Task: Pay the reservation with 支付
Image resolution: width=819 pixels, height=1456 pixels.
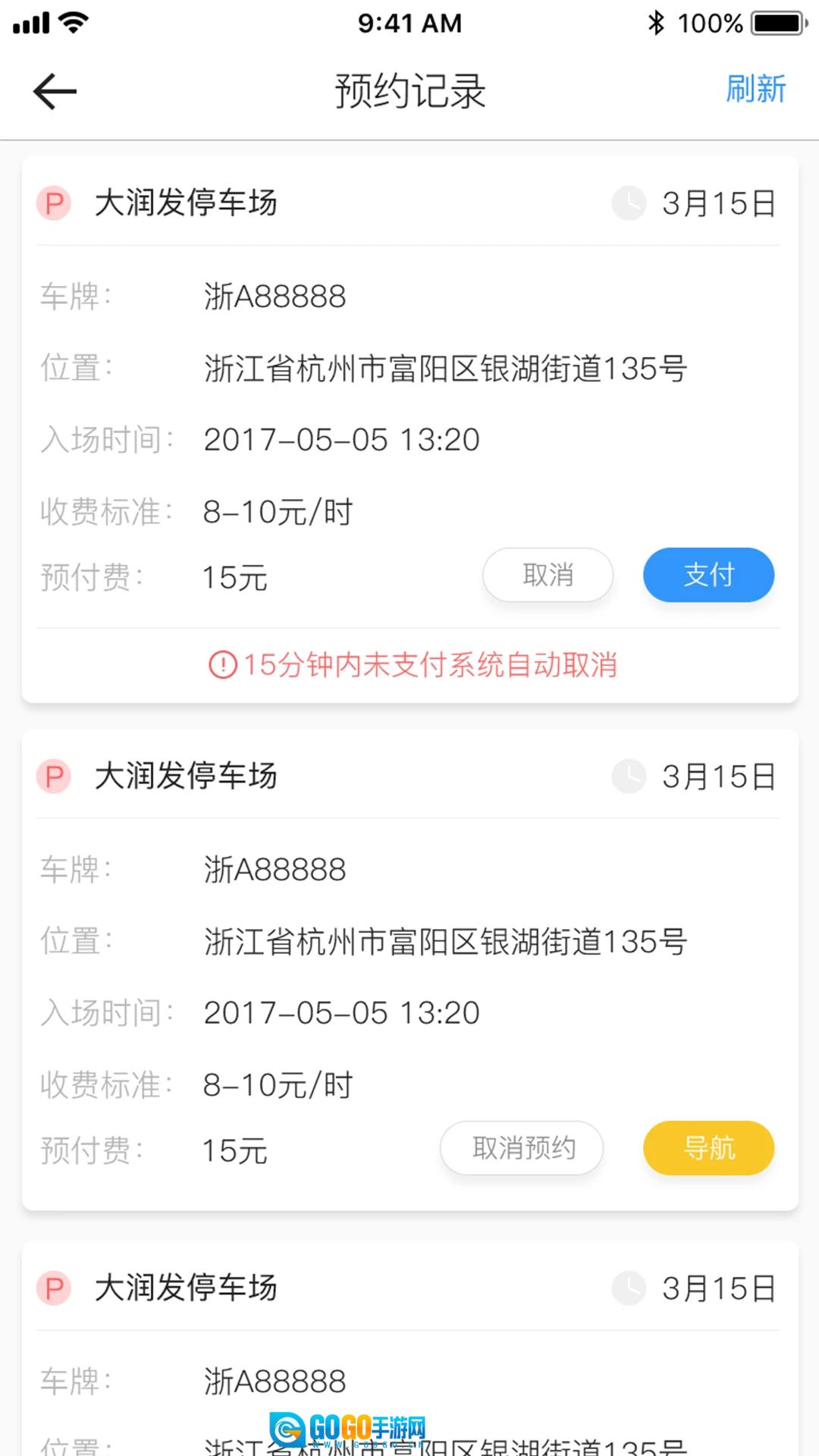Action: pyautogui.click(x=708, y=575)
